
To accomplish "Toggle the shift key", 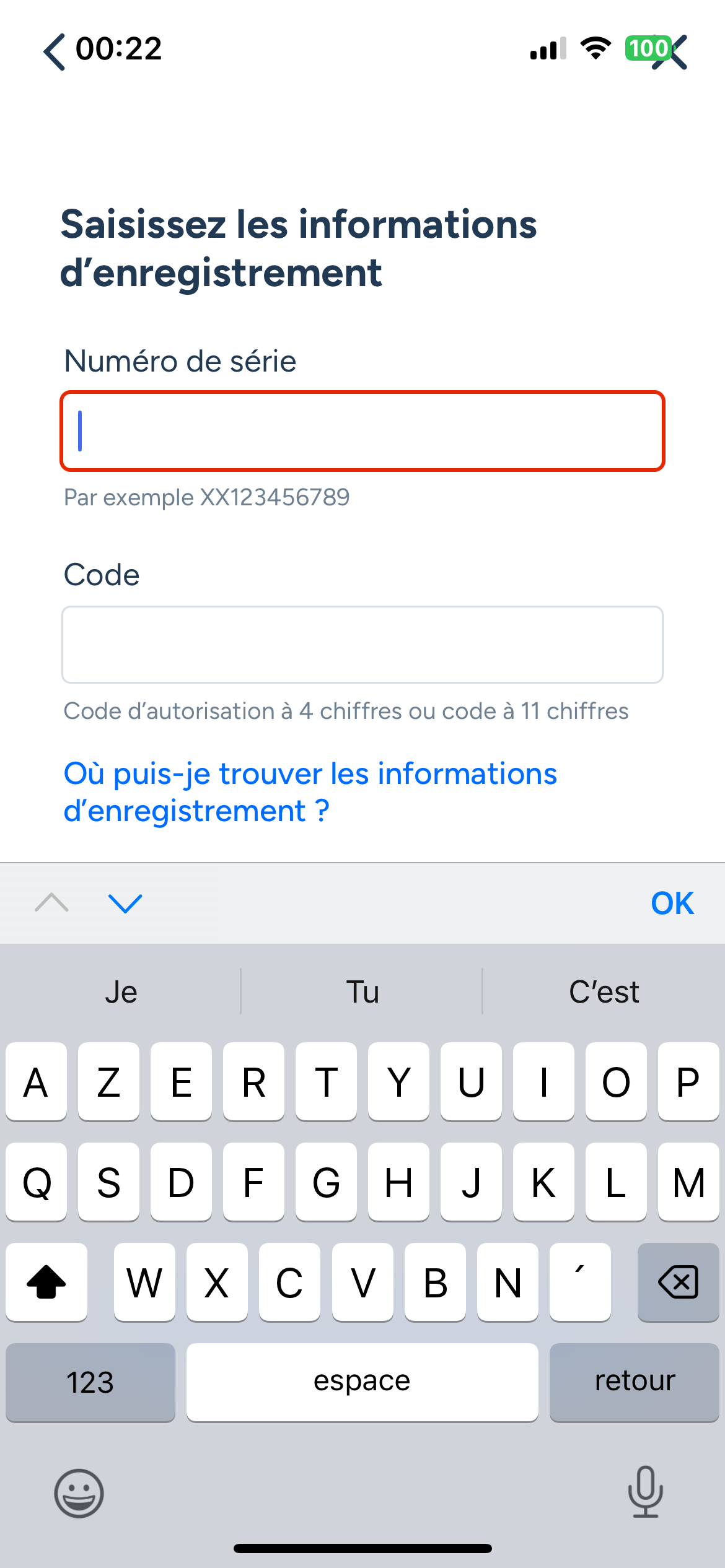I will click(46, 1282).
